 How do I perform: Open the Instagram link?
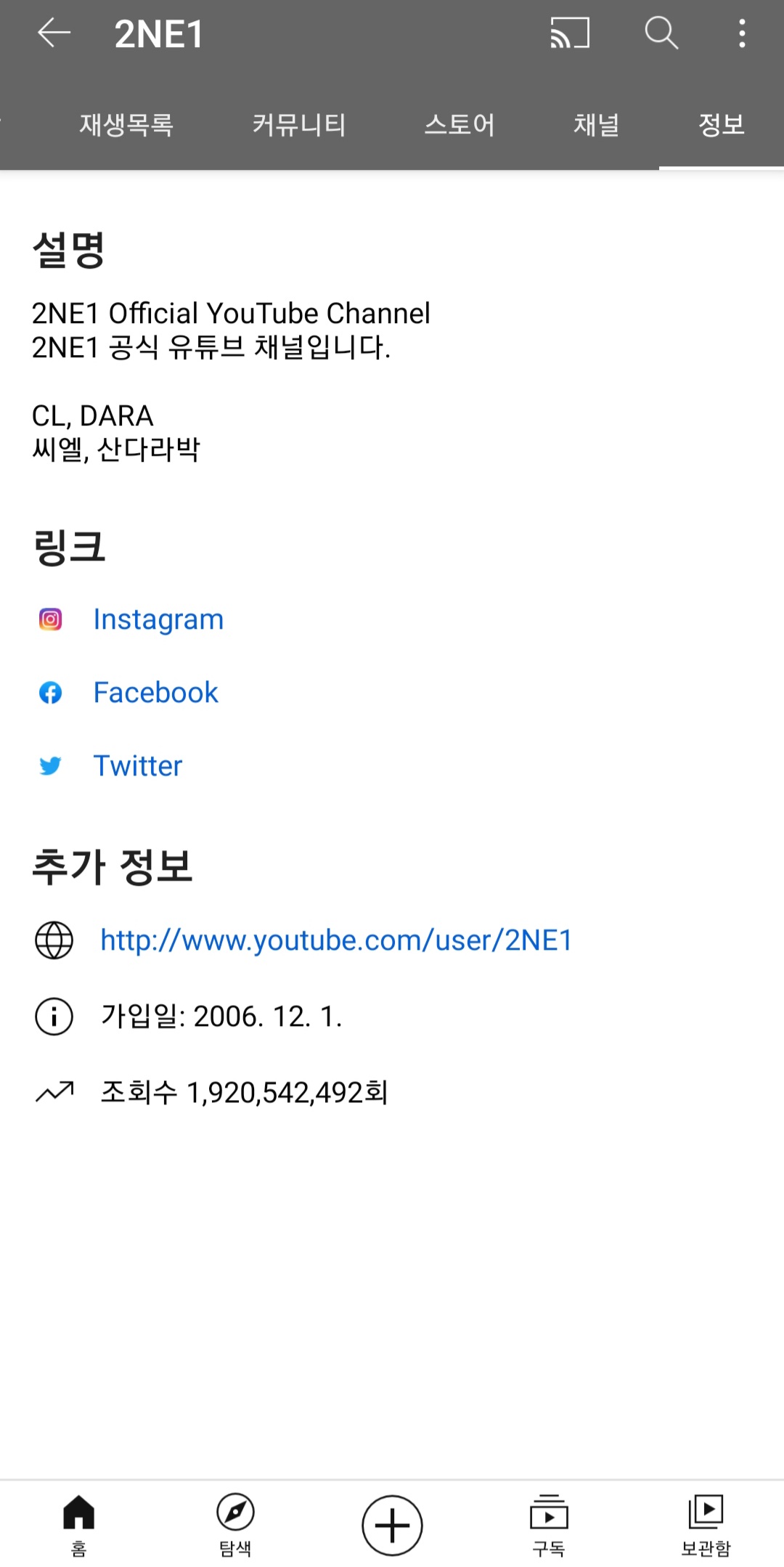(x=158, y=619)
